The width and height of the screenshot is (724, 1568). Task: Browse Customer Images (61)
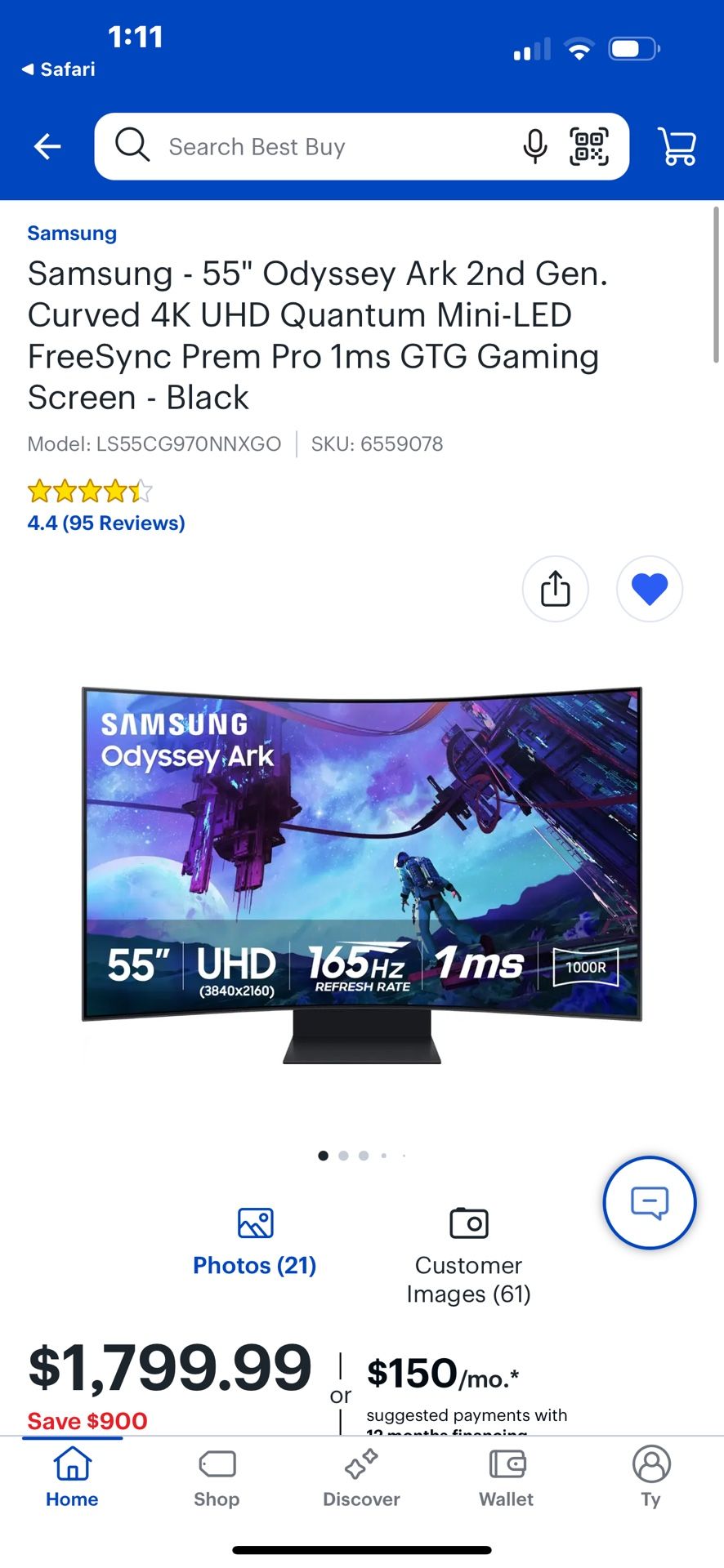point(469,1258)
